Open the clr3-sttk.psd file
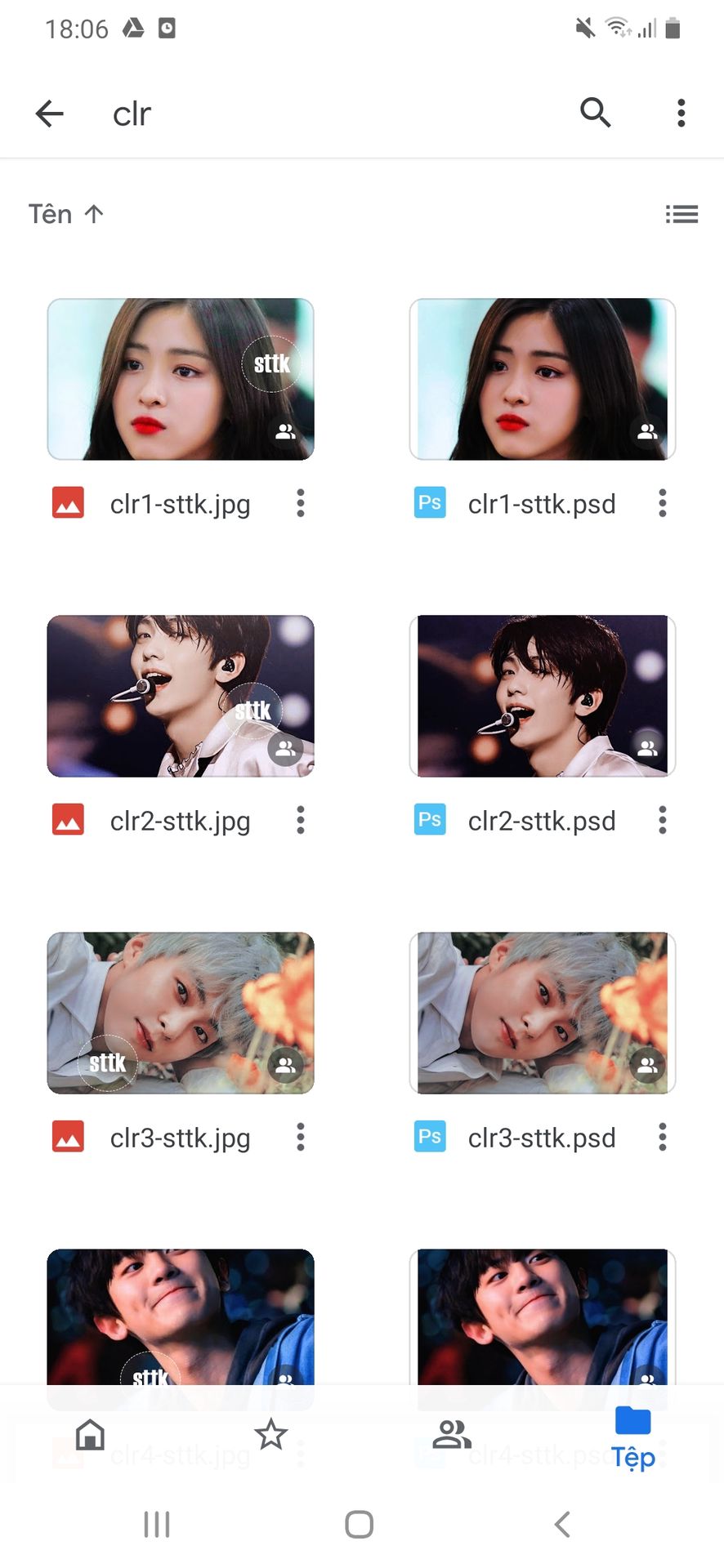 tap(542, 1013)
